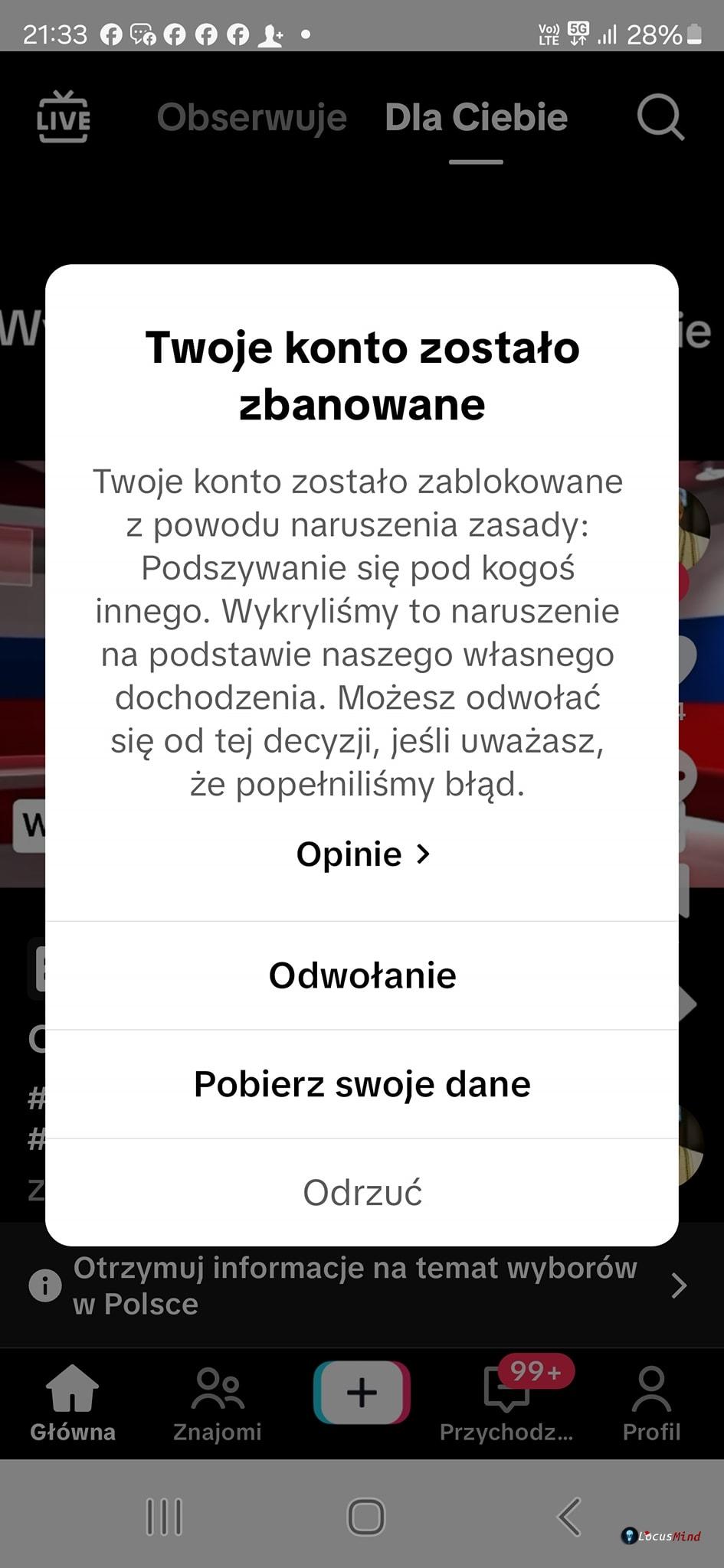Open the LIVE icon
724x1568 pixels.
tap(64, 117)
